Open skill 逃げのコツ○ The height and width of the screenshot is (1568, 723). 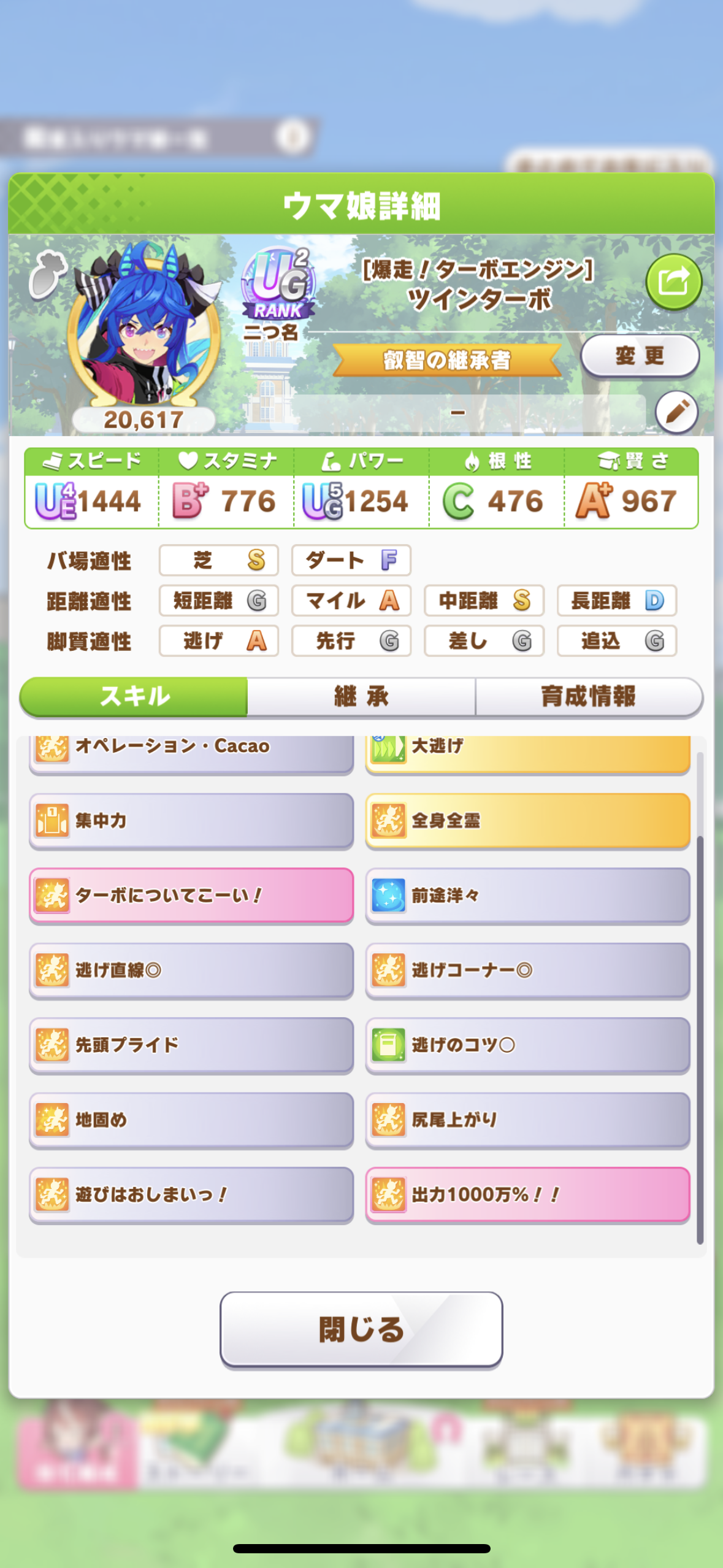[527, 1045]
